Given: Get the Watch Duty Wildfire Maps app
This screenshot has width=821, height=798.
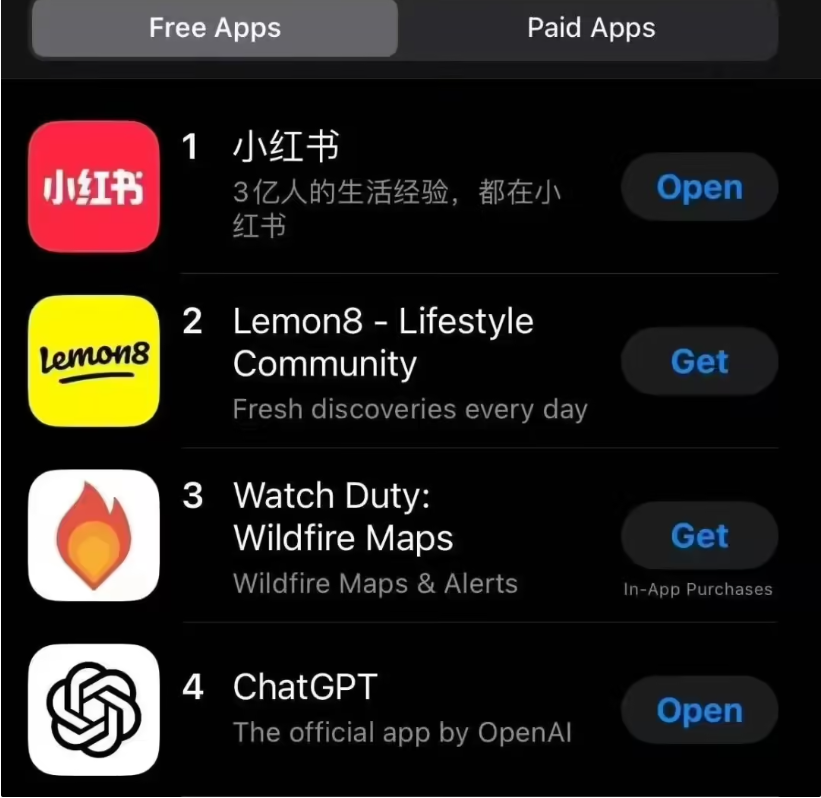Looking at the screenshot, I should (x=699, y=536).
